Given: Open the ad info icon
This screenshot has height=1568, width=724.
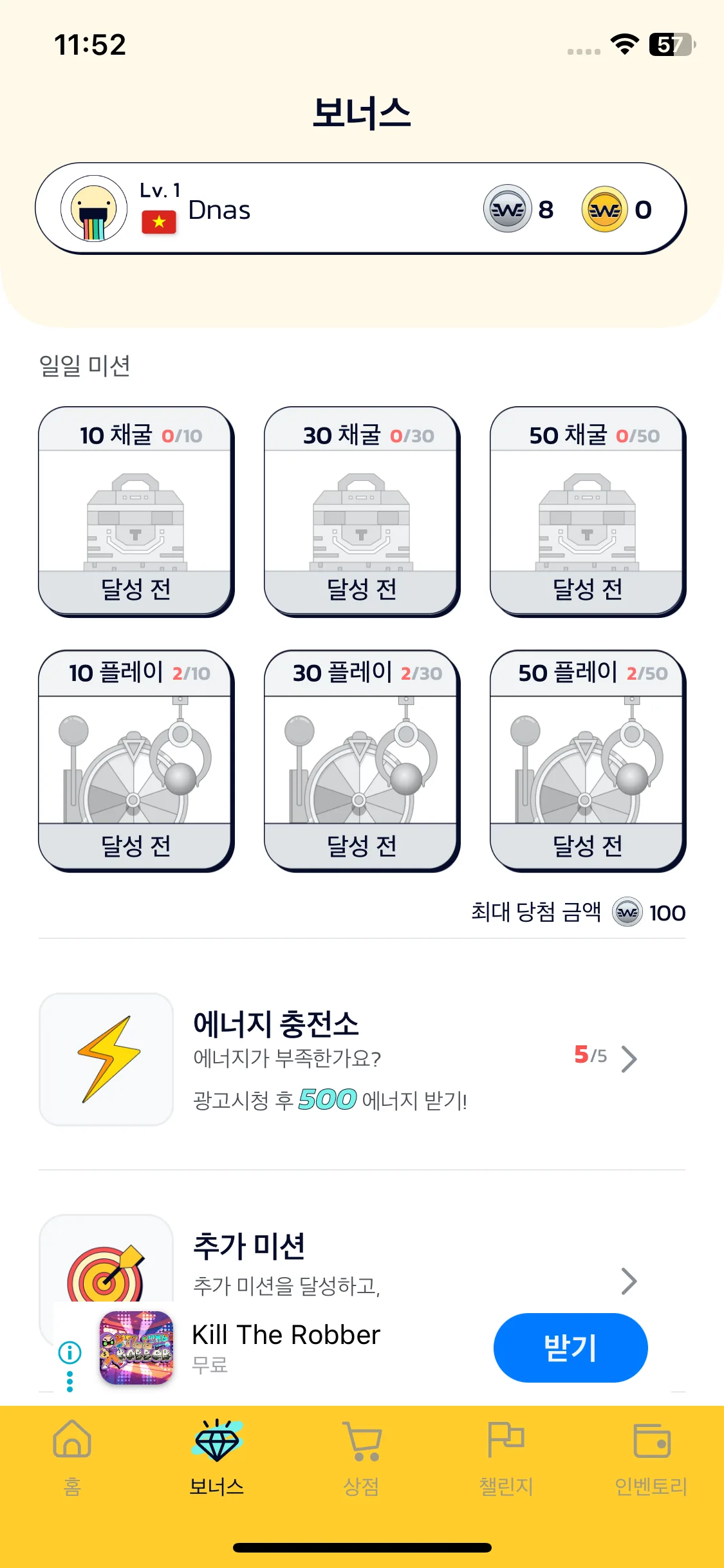Looking at the screenshot, I should (x=70, y=1352).
